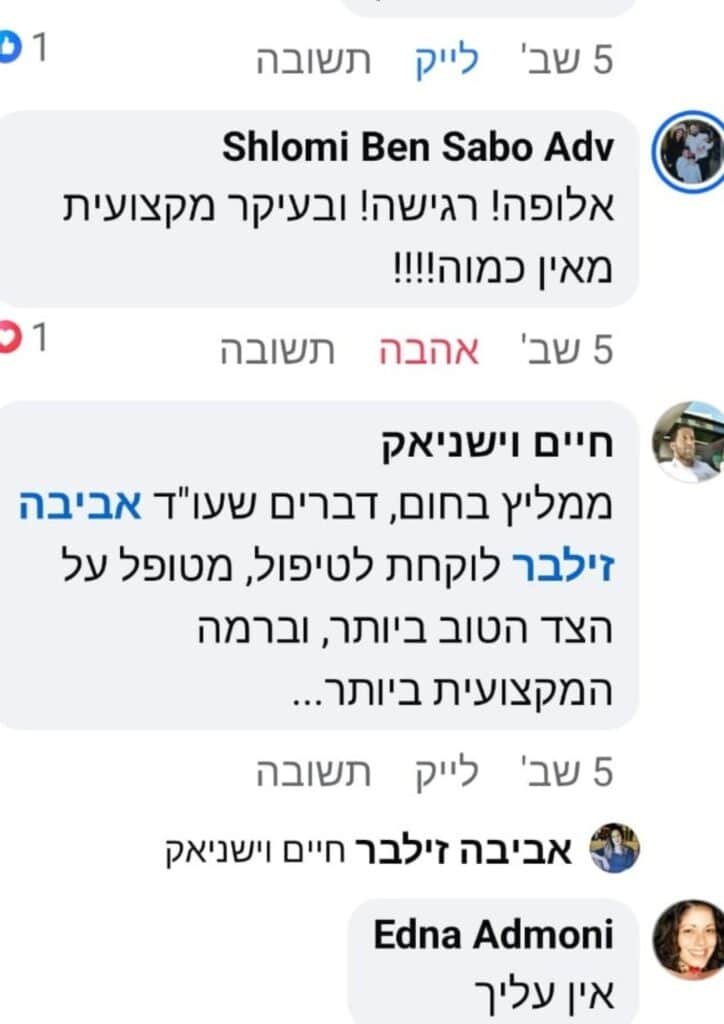Tap red אהבה reaction under Shlomi's comment
The height and width of the screenshot is (1024, 724).
(427, 351)
